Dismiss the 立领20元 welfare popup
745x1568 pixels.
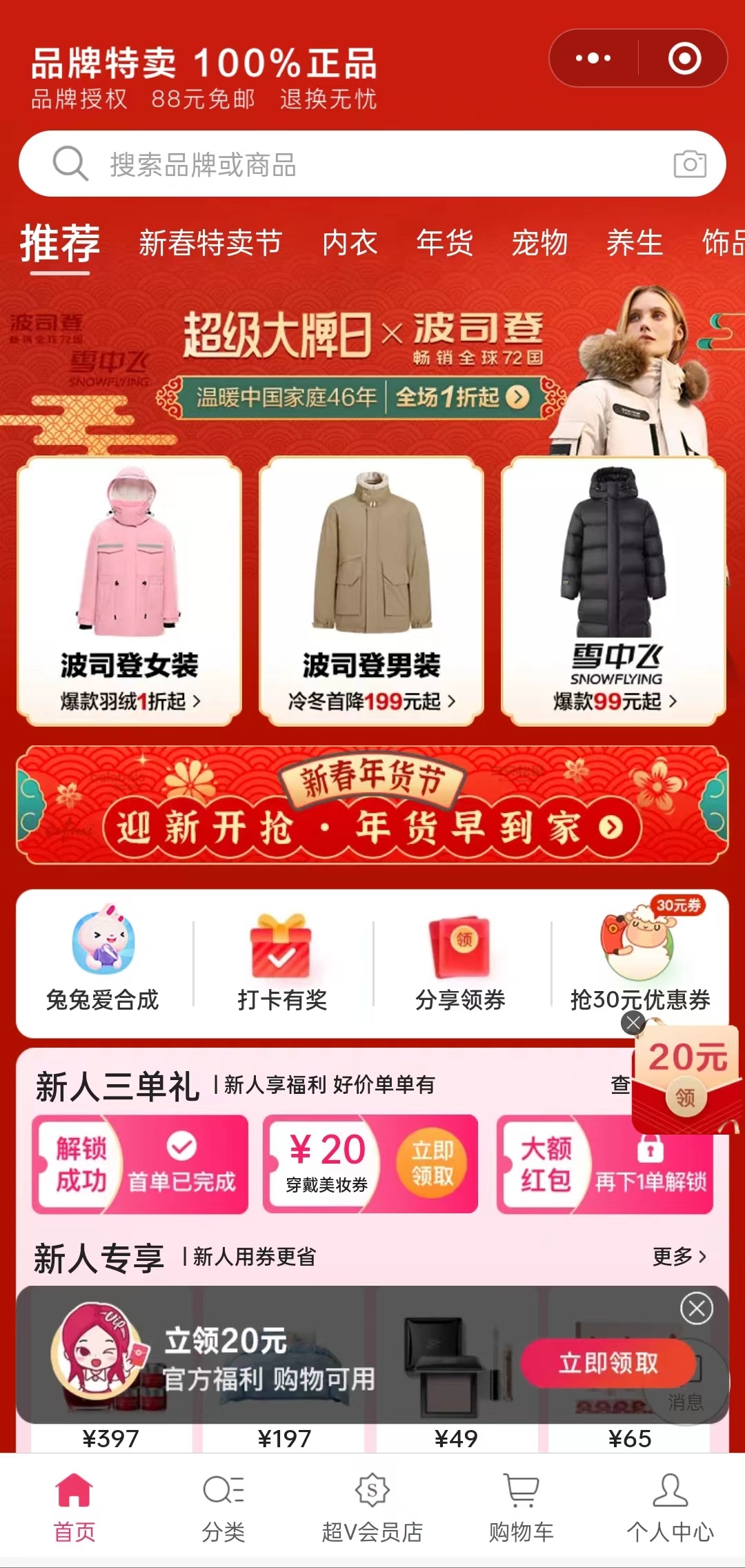pyautogui.click(x=696, y=1309)
